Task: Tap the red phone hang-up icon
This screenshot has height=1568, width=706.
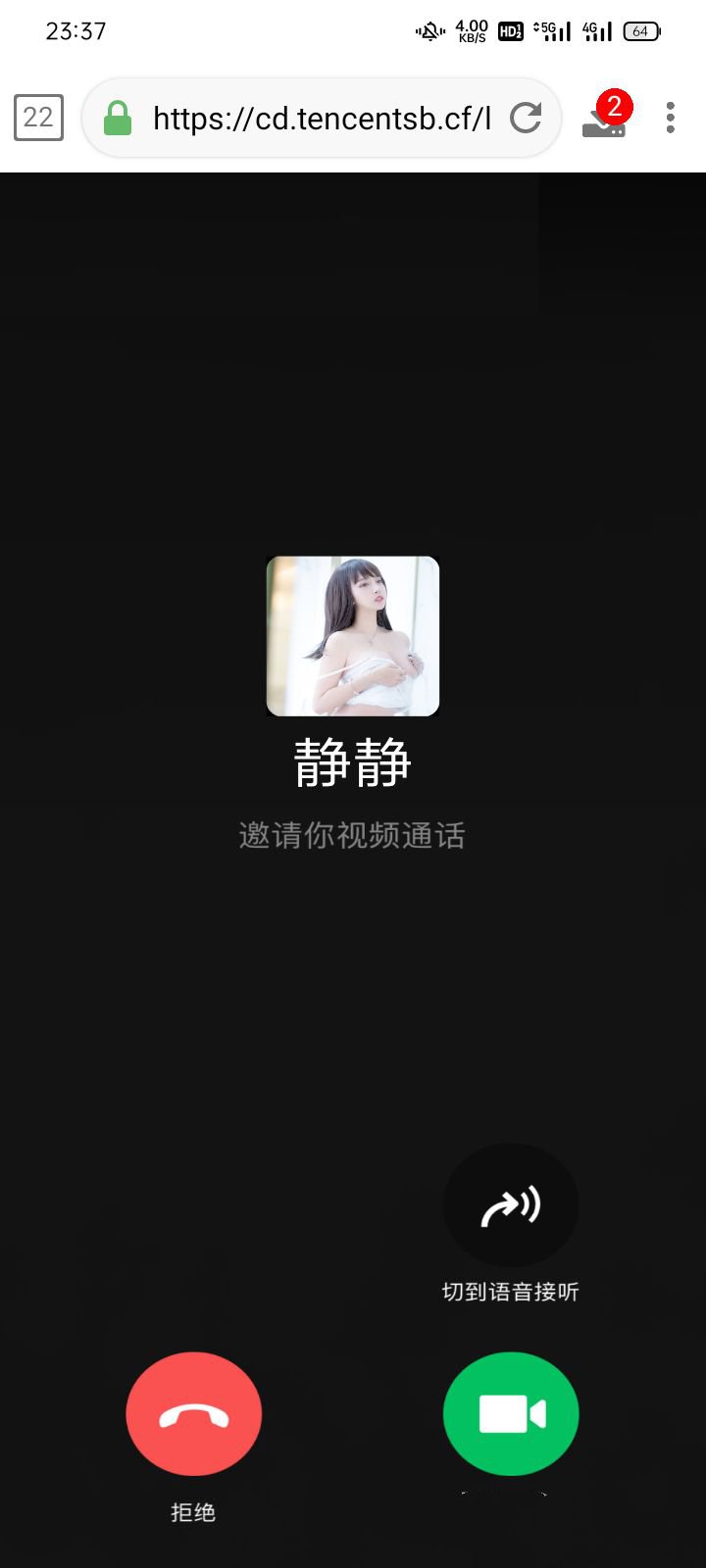Action: (194, 1414)
